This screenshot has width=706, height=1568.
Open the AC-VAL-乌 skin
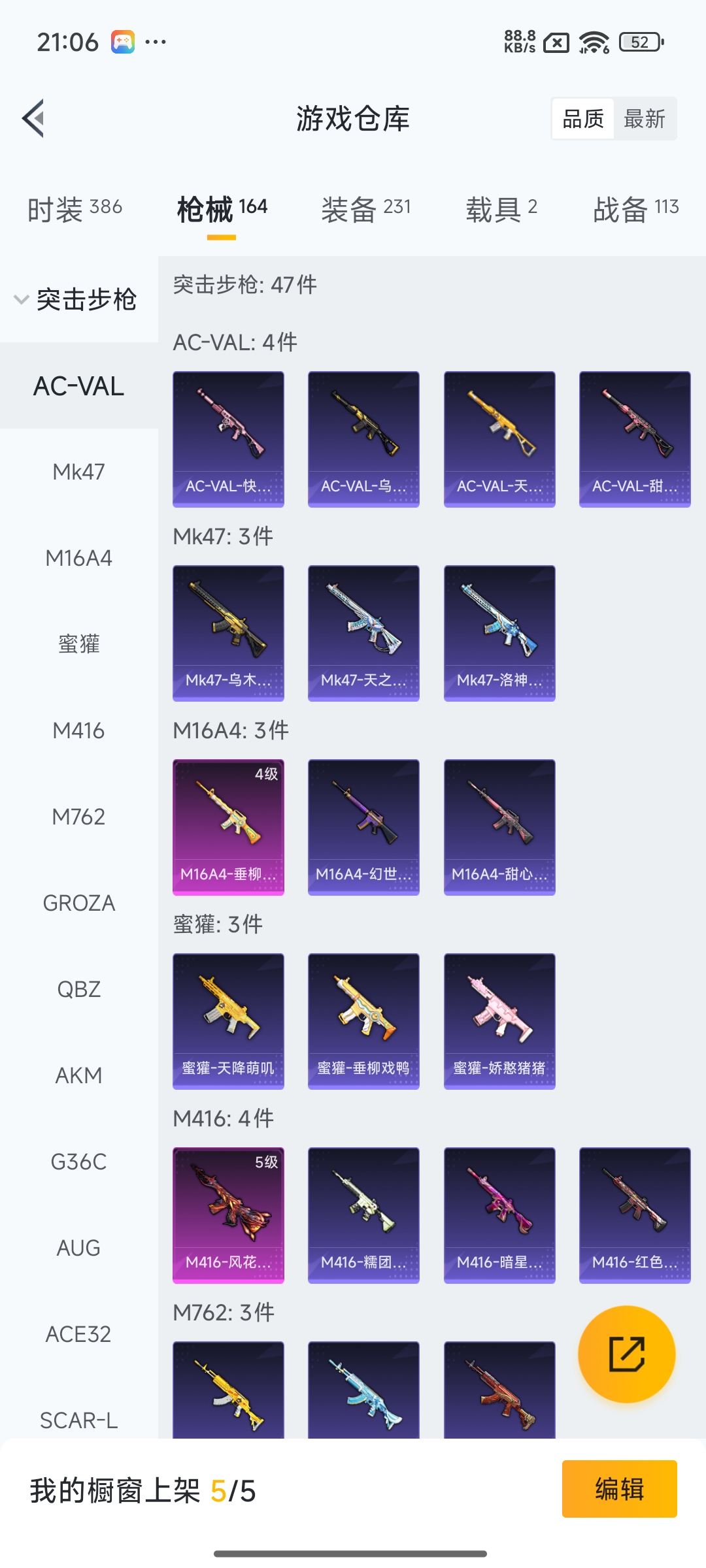tap(363, 439)
